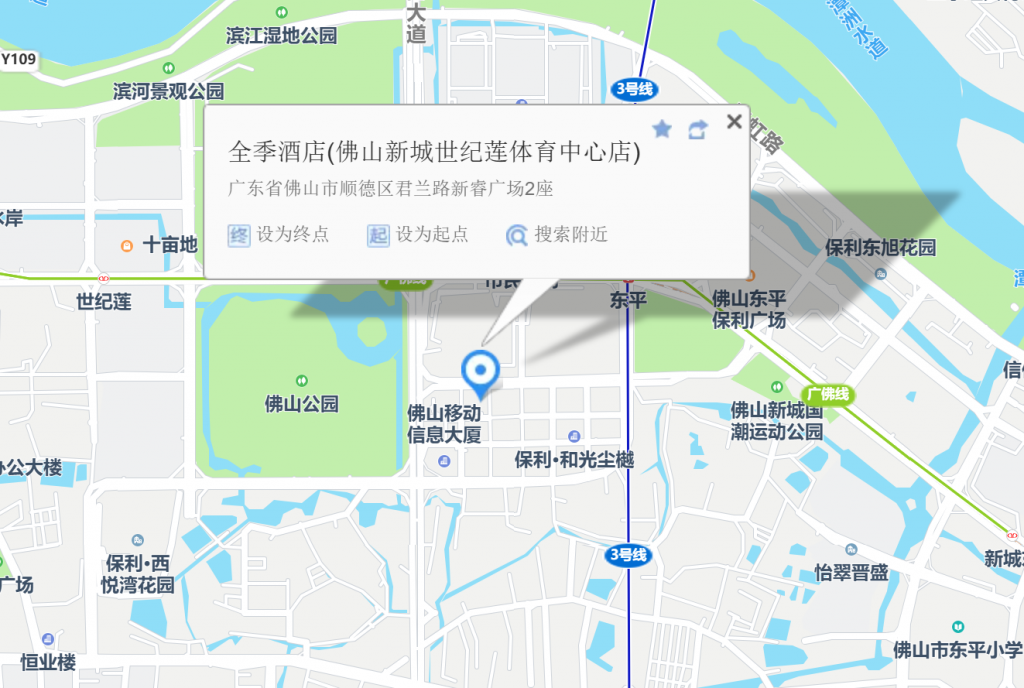Viewport: 1024px width, 688px height.
Task: Set hotel as destination (设为终点)
Action: [x=279, y=235]
